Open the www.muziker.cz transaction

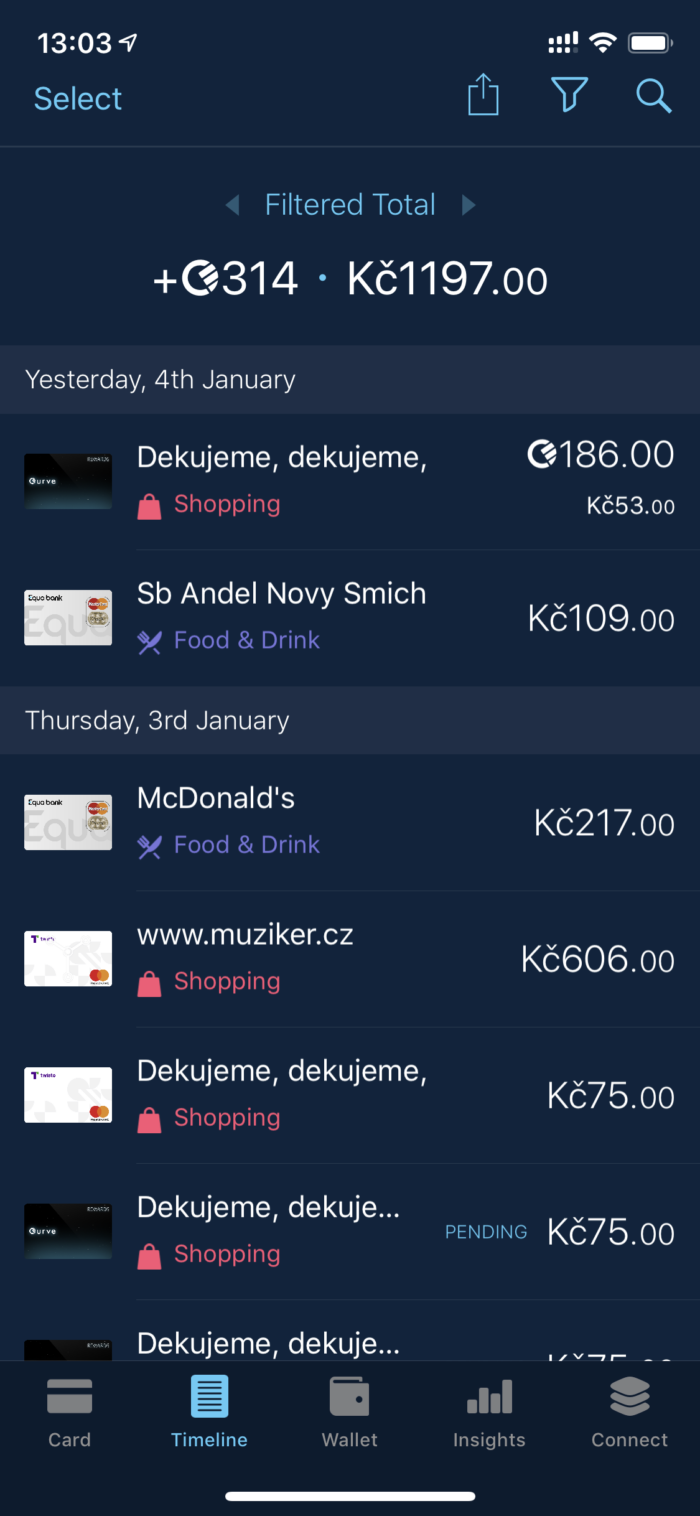point(350,958)
